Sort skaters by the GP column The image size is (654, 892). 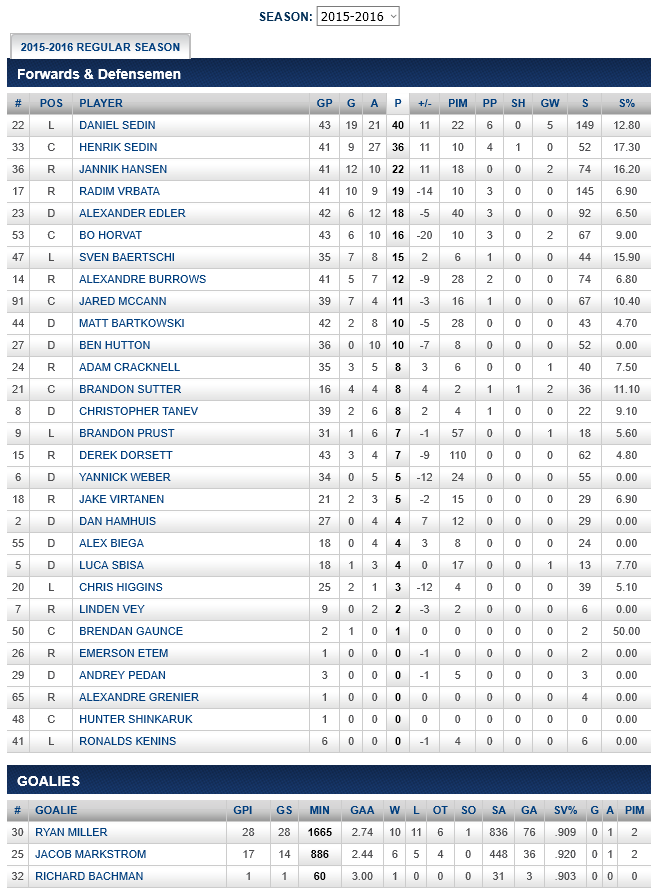coord(324,103)
